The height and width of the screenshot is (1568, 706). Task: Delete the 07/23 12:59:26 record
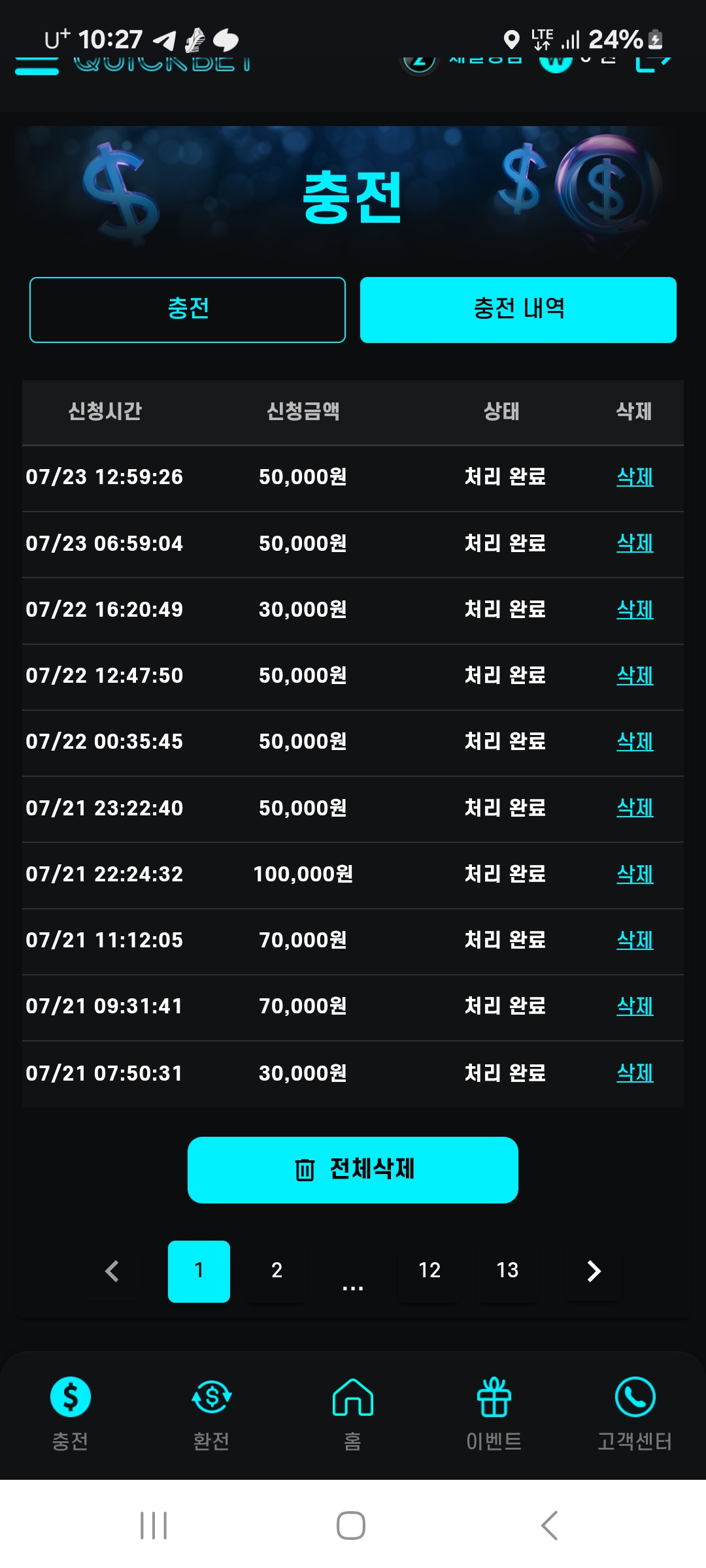tap(635, 477)
